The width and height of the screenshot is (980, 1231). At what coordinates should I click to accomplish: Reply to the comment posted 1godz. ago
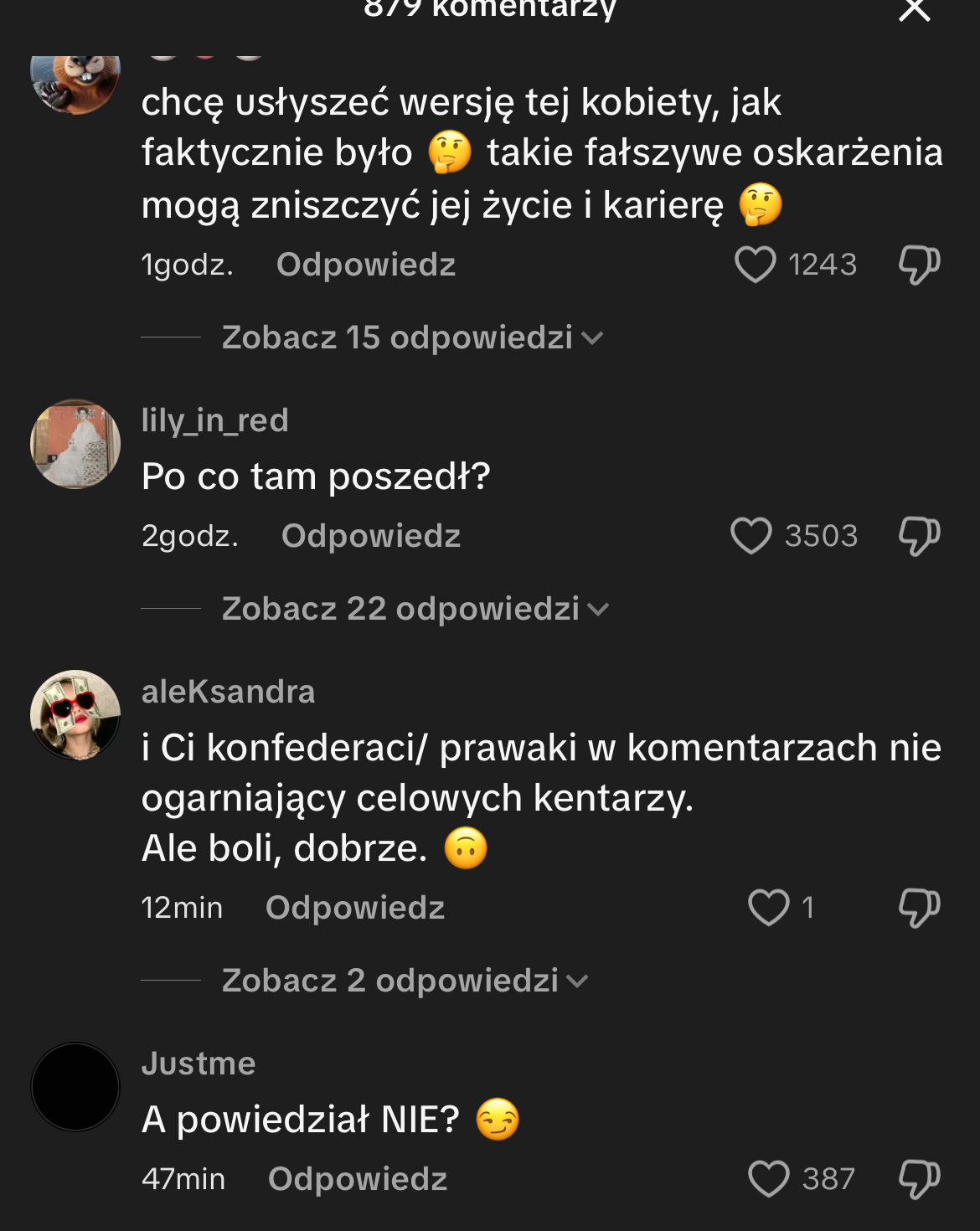366,265
